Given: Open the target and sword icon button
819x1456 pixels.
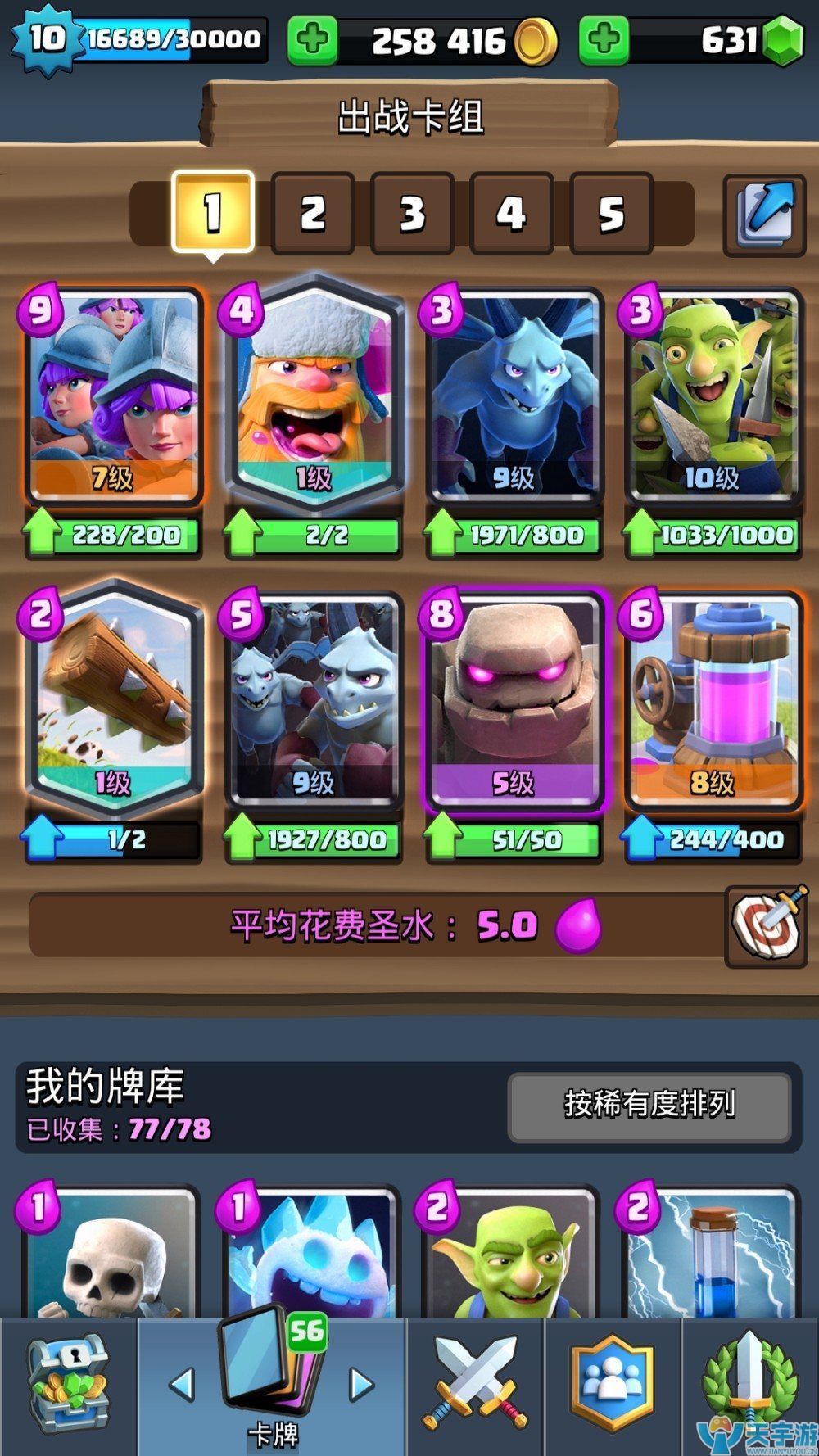Looking at the screenshot, I should (x=766, y=925).
